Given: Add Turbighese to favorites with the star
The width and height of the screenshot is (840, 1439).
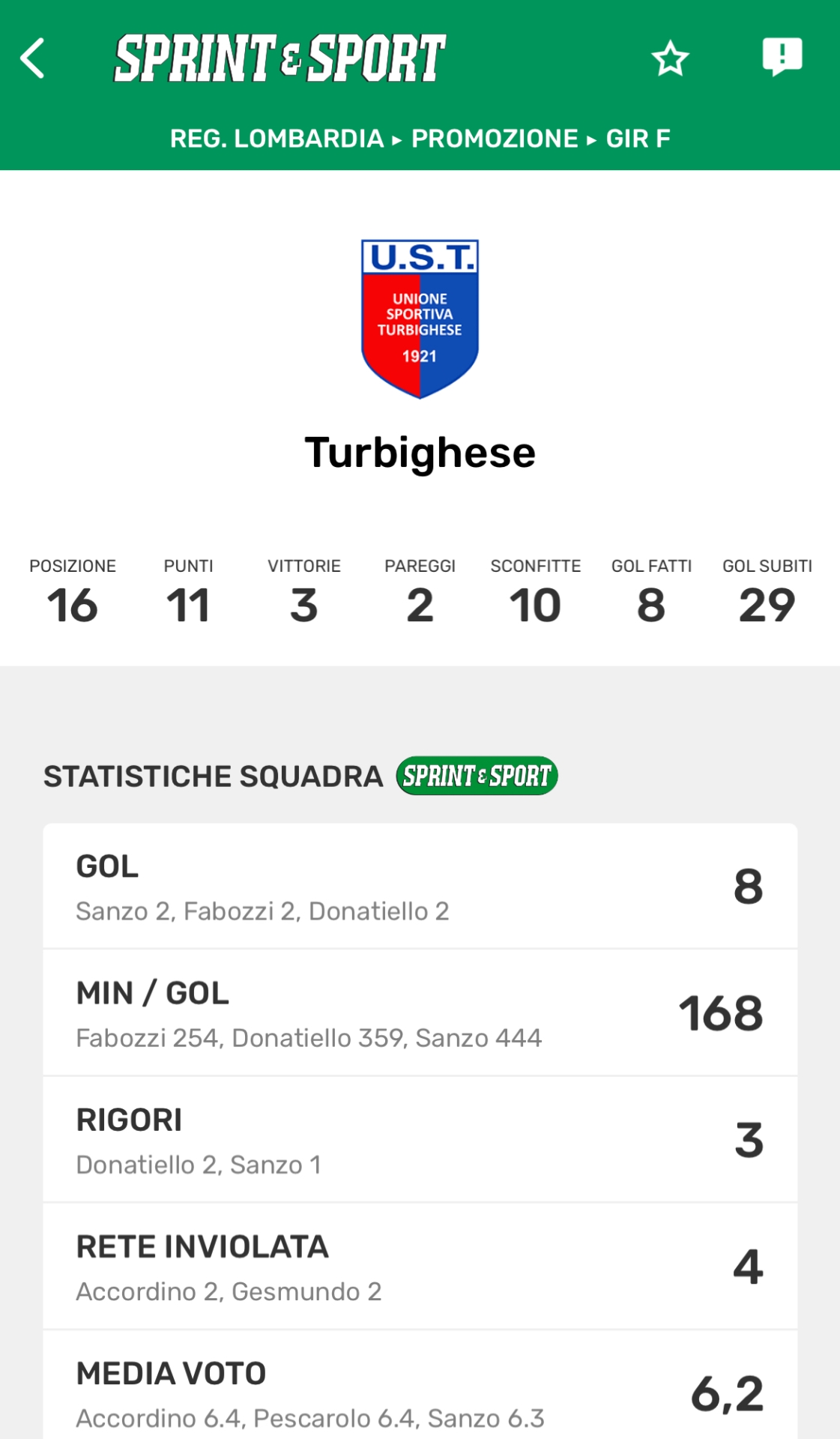Looking at the screenshot, I should coord(669,58).
